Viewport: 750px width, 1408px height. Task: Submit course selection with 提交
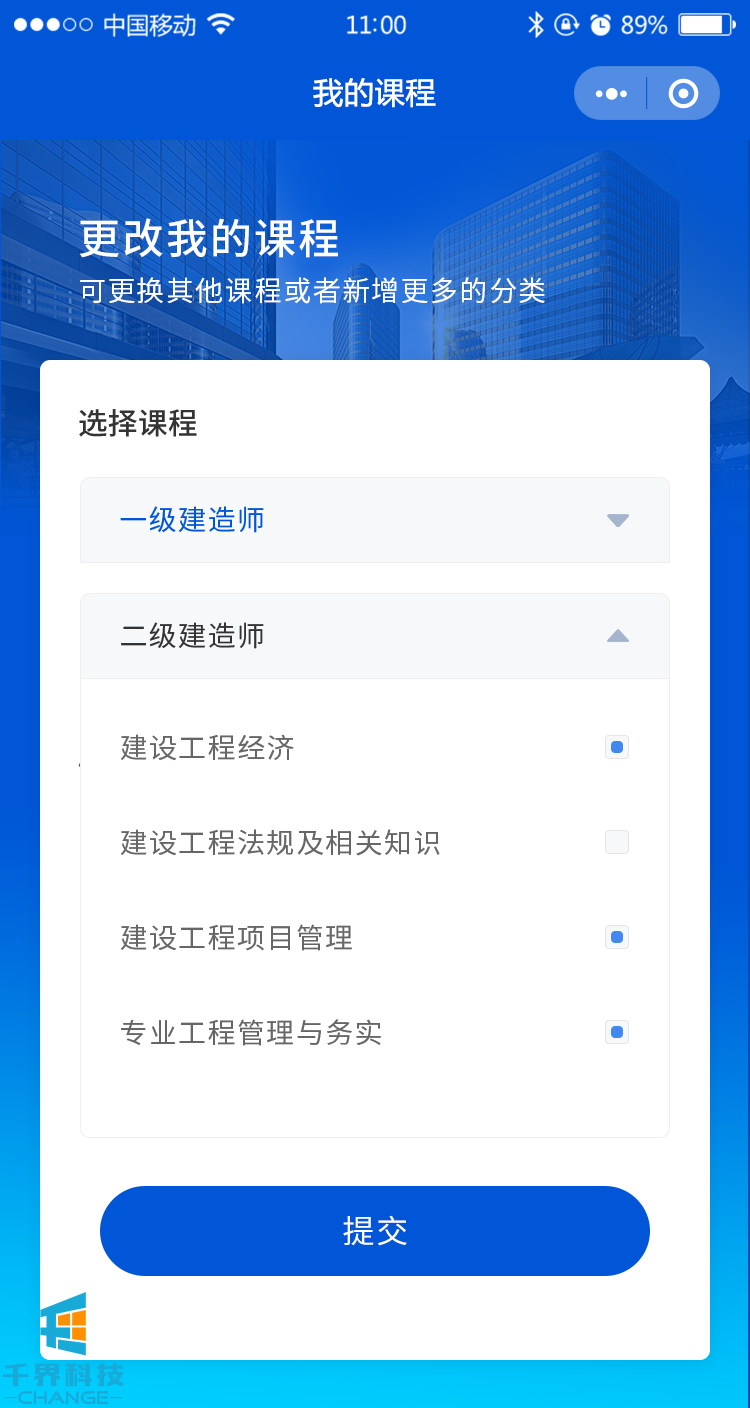[x=375, y=1231]
